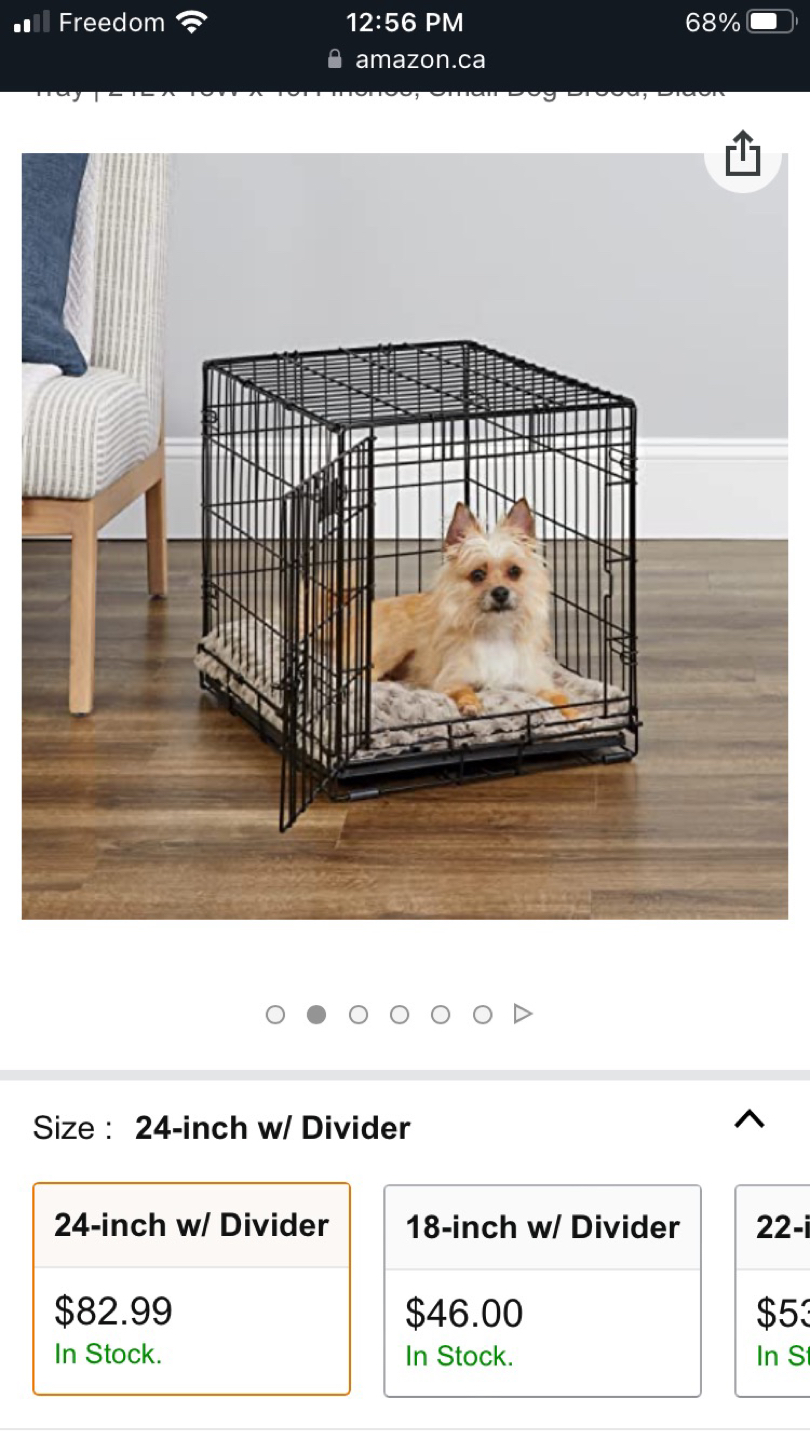Jump to the first image dot
The width and height of the screenshot is (810, 1440).
point(275,1015)
